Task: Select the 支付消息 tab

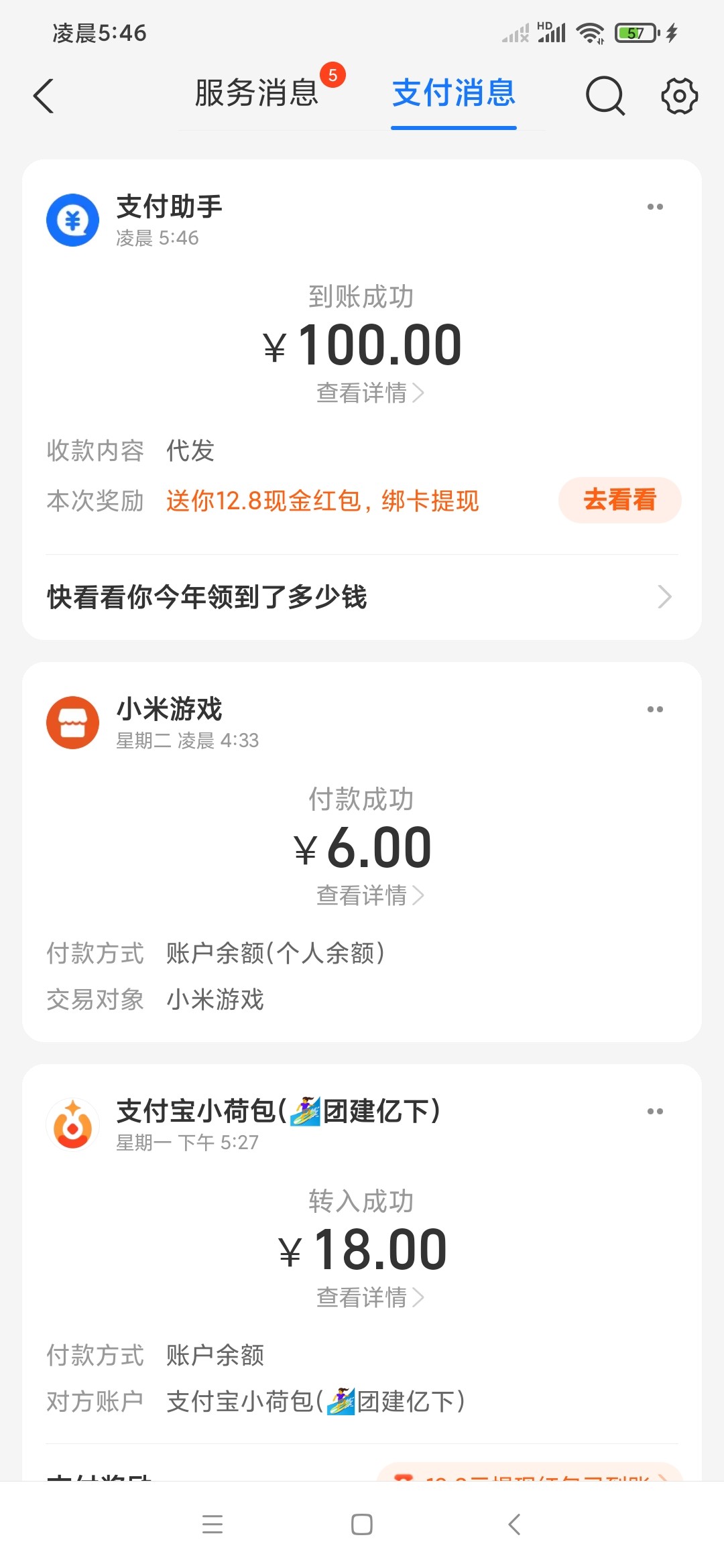Action: [454, 92]
